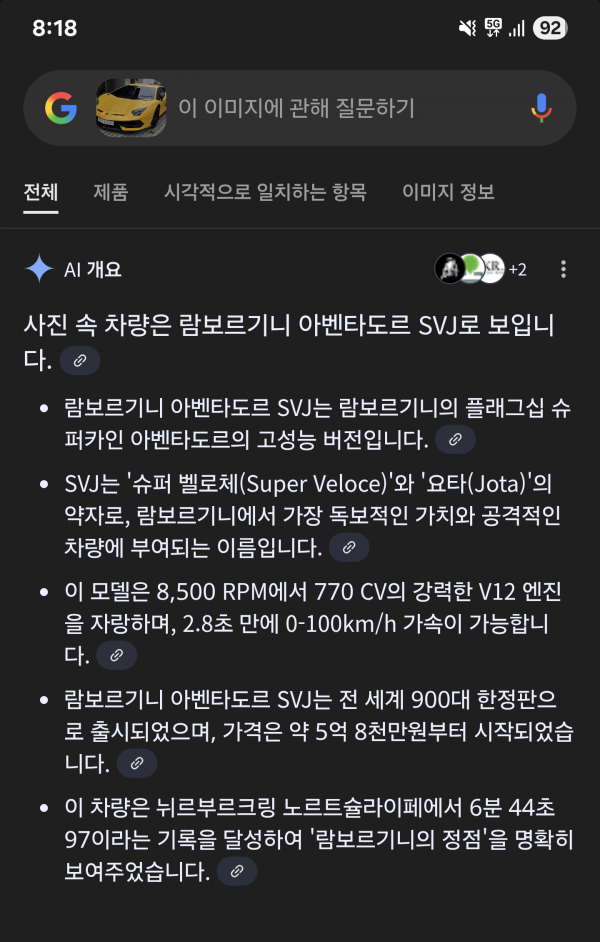
Task: Switch to the 이미지 정보 tab
Action: 448,192
